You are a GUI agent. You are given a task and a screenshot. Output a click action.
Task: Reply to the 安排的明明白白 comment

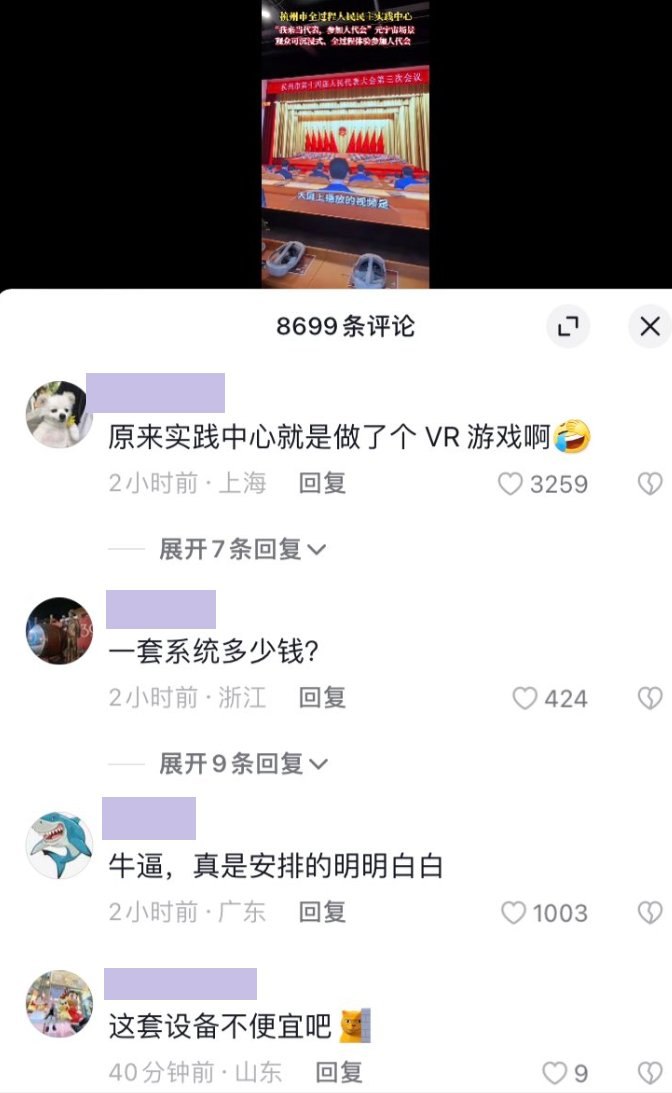pos(322,912)
